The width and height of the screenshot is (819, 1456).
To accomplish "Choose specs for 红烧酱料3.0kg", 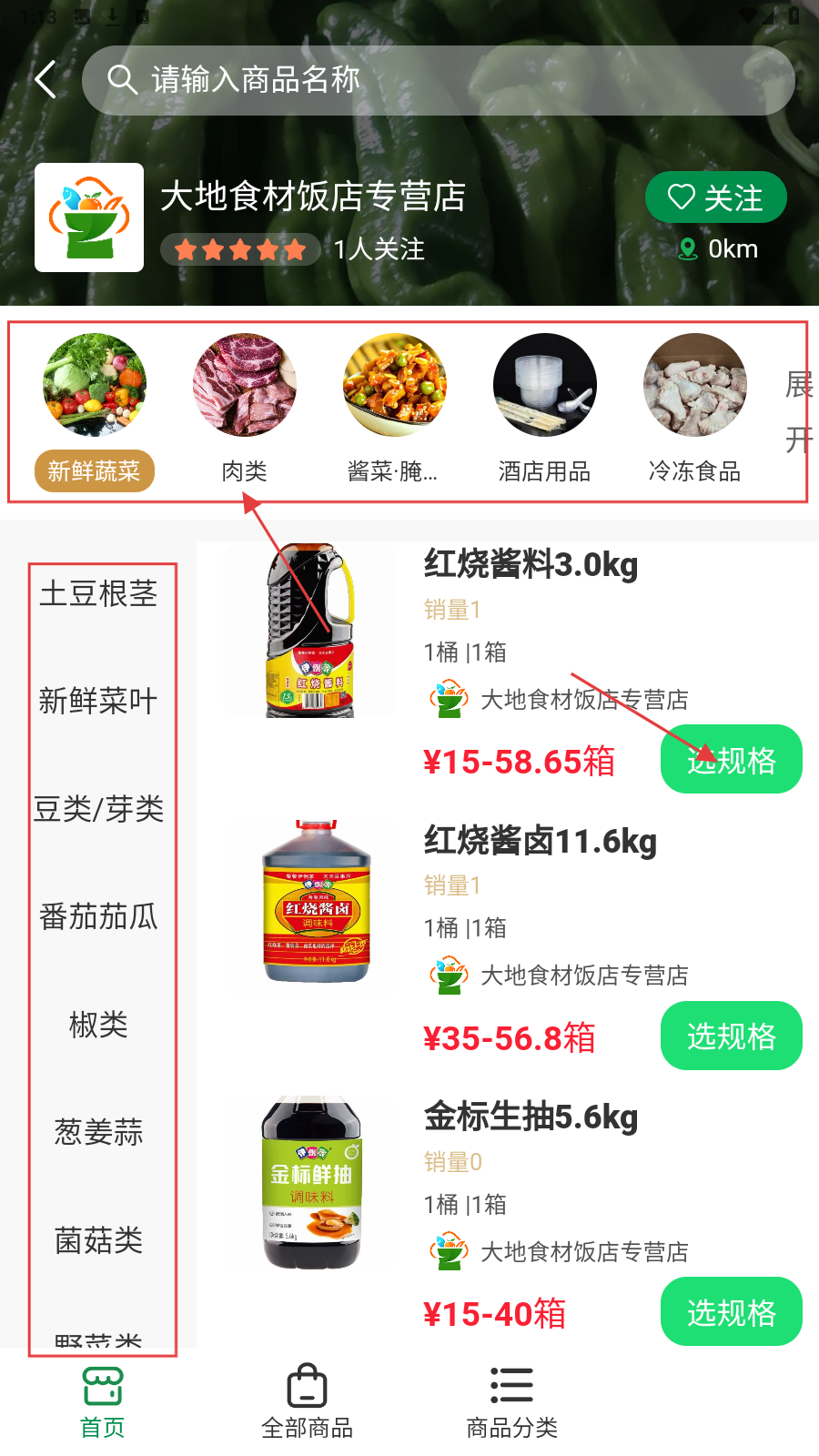I will click(731, 760).
